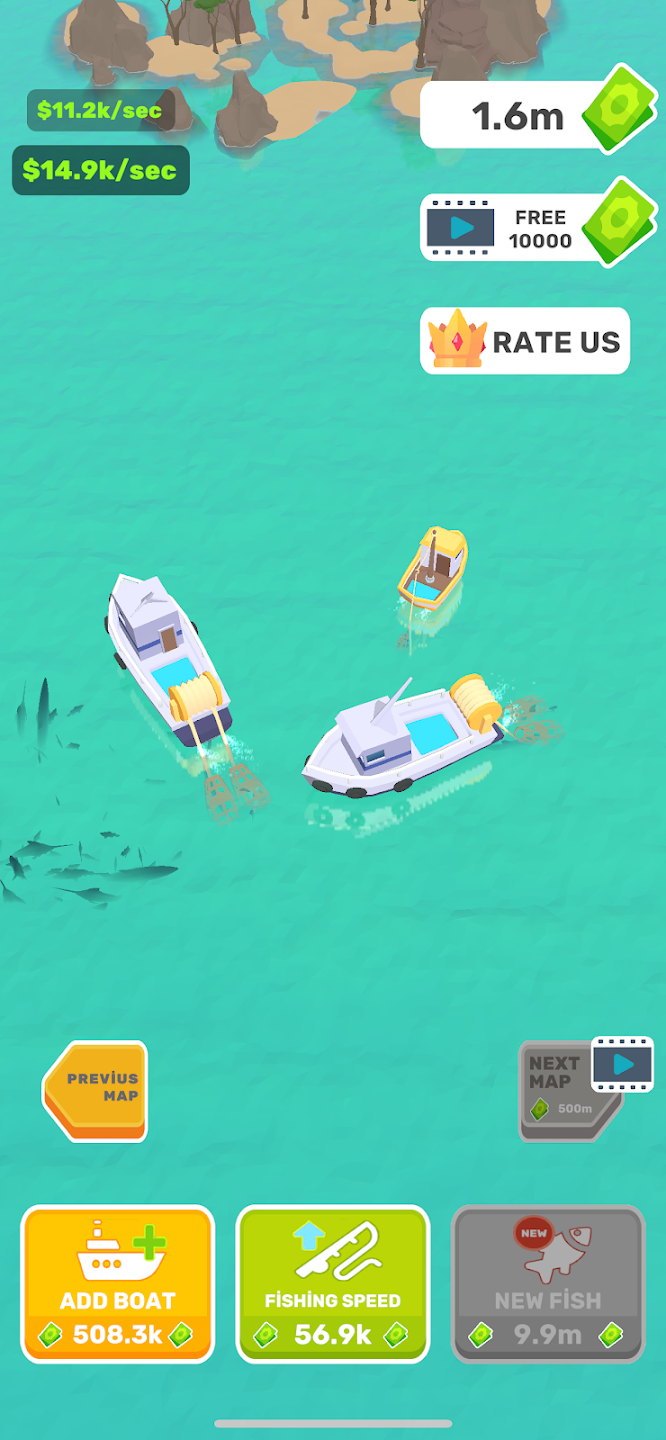This screenshot has width=666, height=1440.
Task: Tap the Rate Us button
Action: pyautogui.click(x=525, y=342)
